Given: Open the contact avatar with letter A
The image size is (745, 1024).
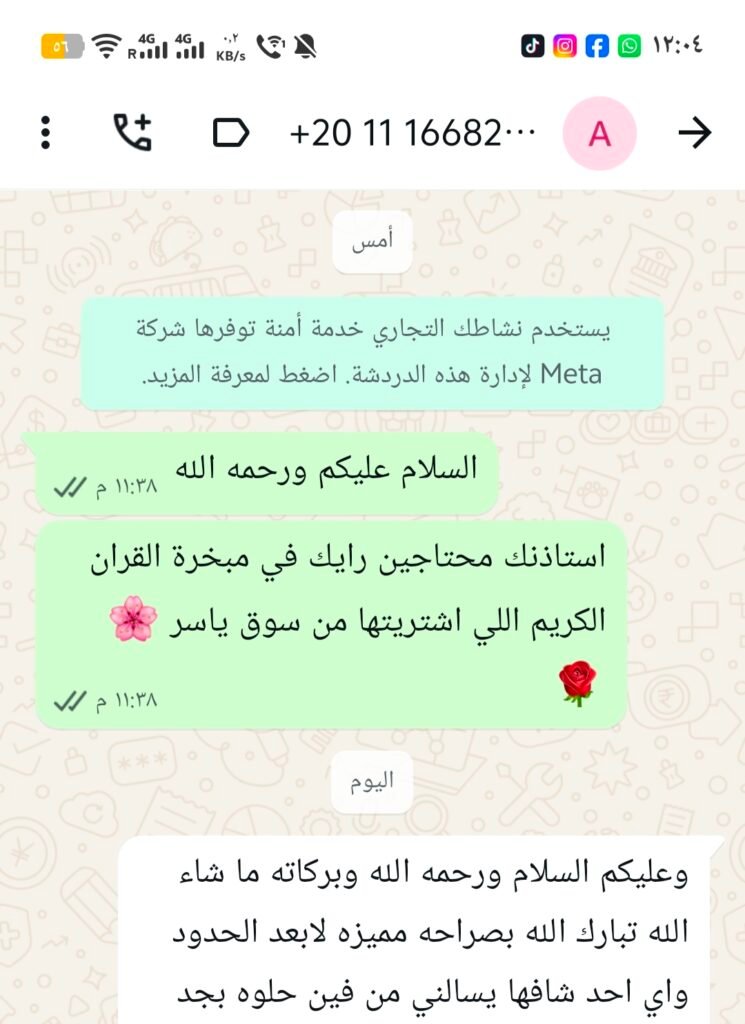Looking at the screenshot, I should pos(598,131).
